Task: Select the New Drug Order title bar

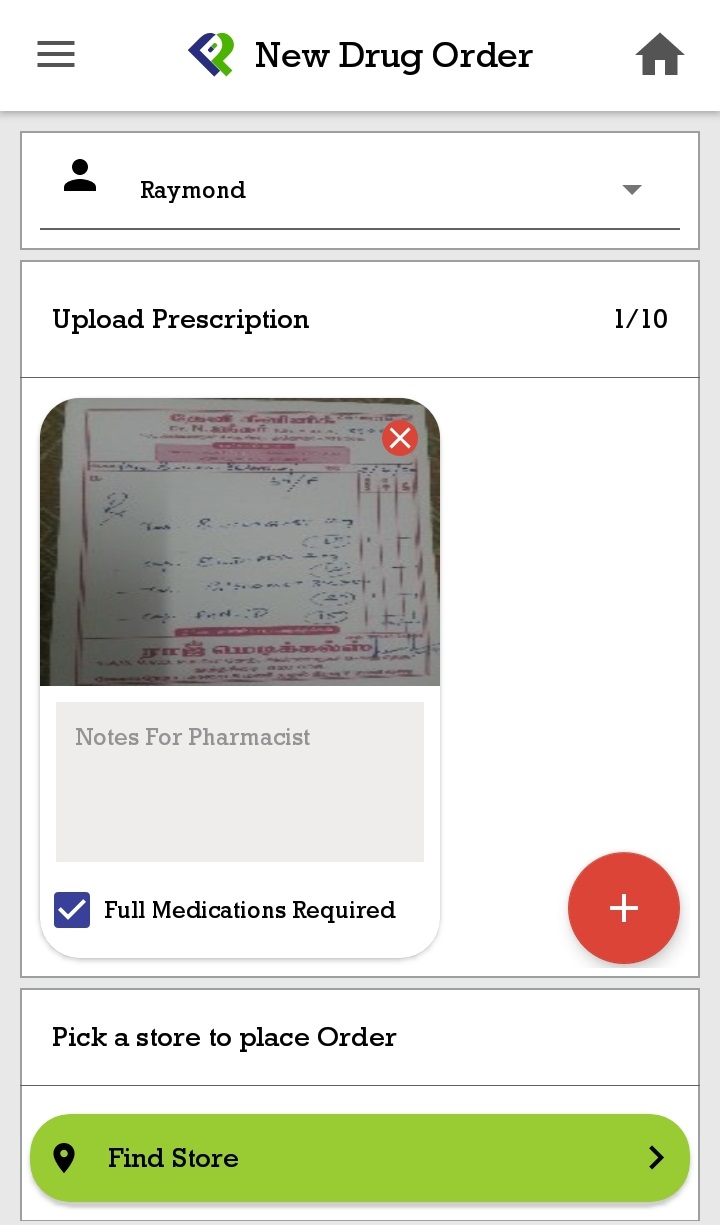Action: [x=393, y=55]
